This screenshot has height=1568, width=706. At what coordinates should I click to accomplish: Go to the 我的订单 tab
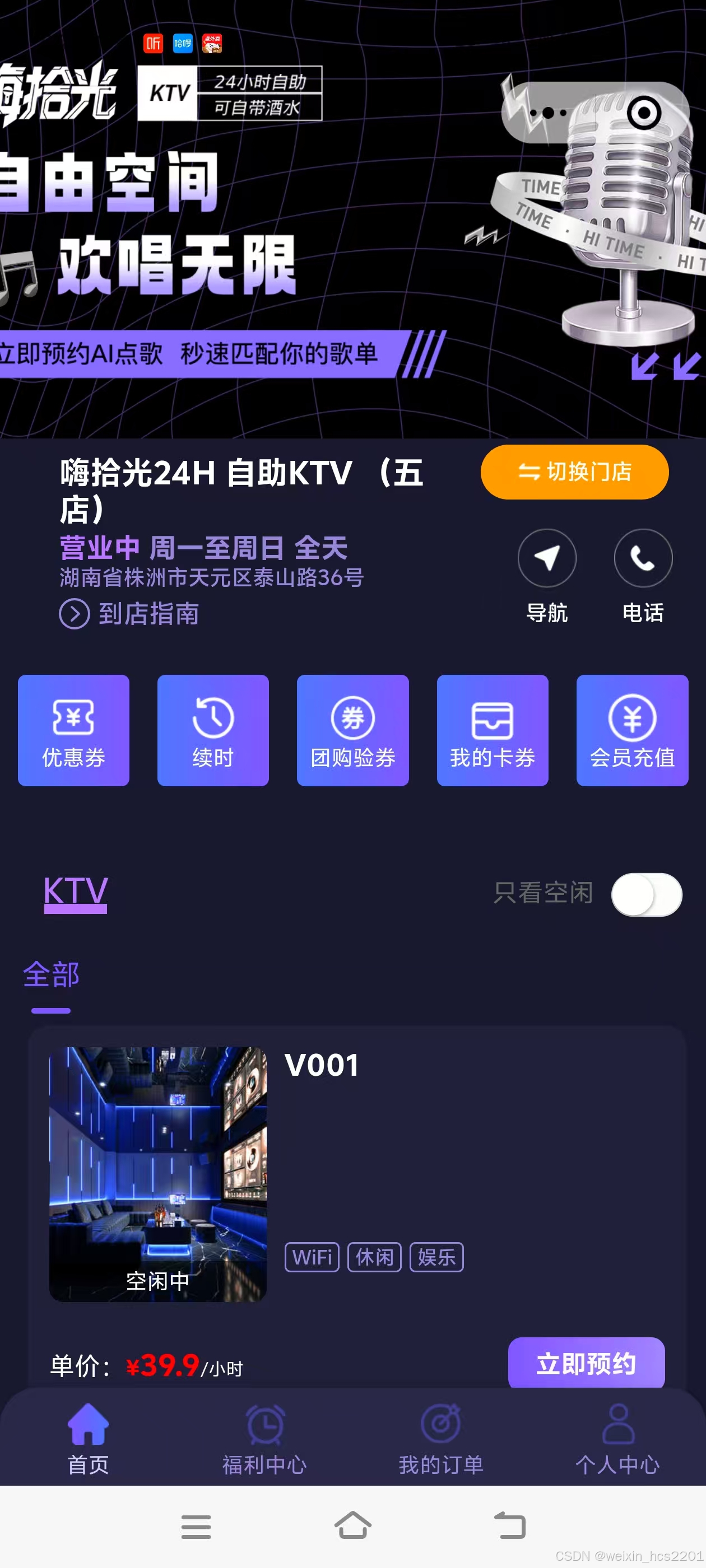click(440, 1439)
